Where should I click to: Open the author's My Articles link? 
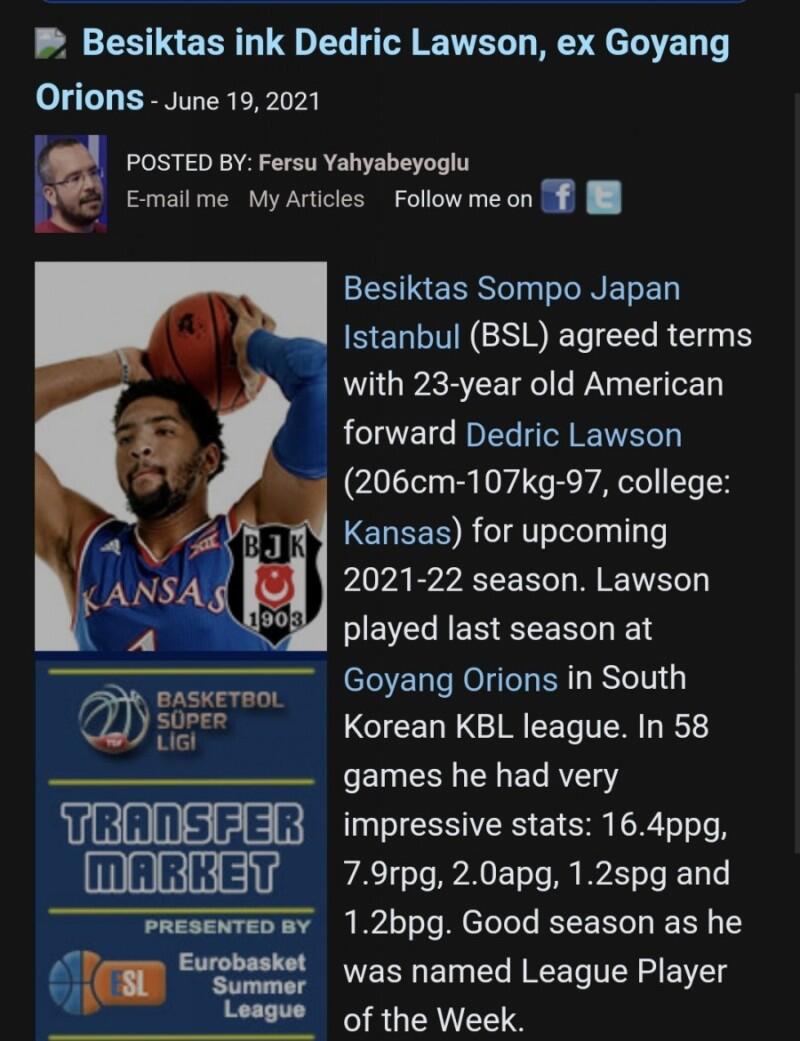click(307, 199)
